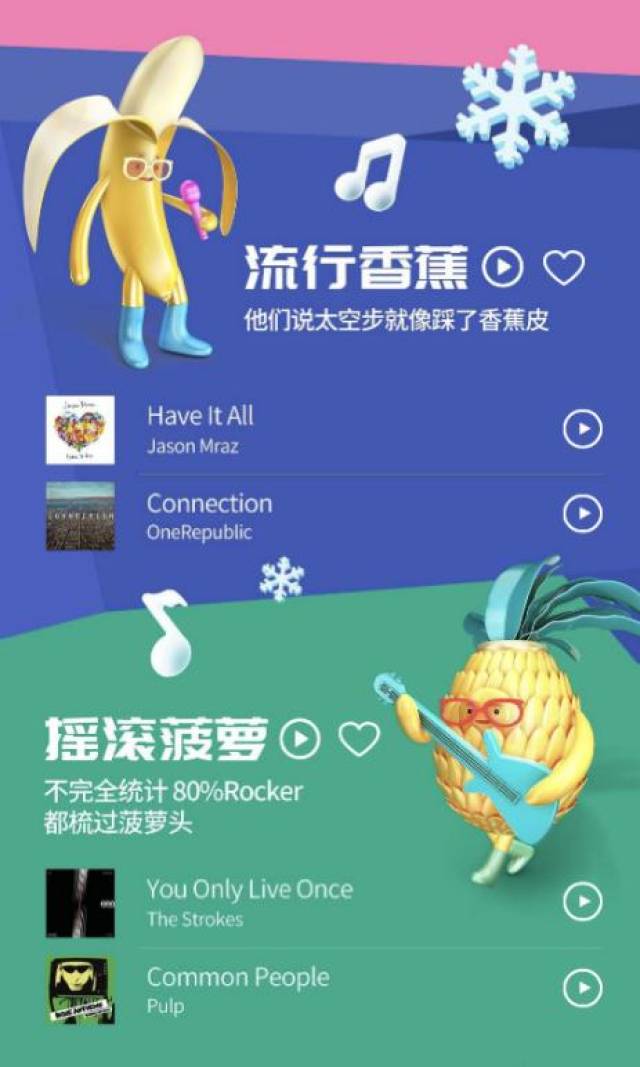Open the You Only Live Once row

tap(324, 903)
